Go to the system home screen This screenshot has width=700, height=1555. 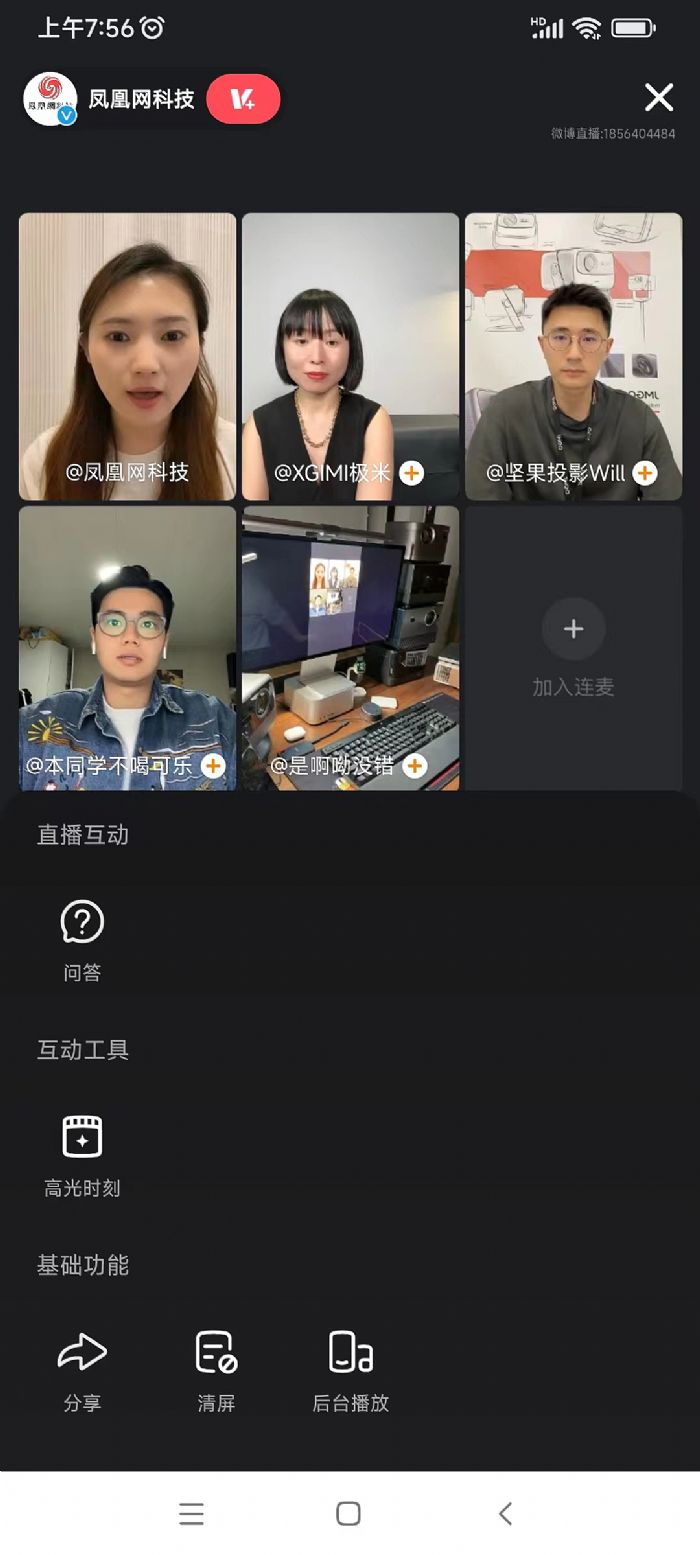(x=348, y=1514)
